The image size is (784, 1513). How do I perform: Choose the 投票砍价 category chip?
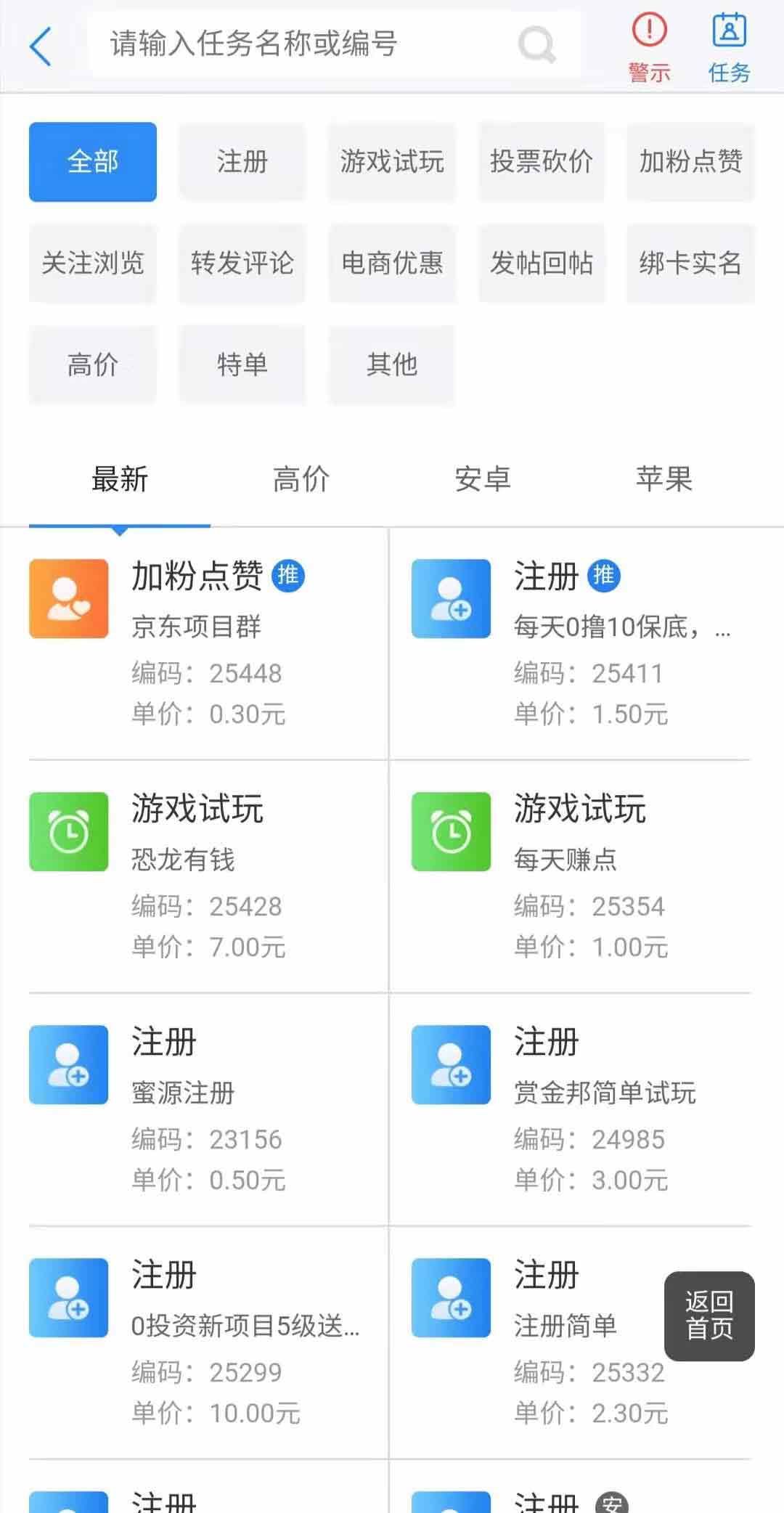click(x=542, y=161)
